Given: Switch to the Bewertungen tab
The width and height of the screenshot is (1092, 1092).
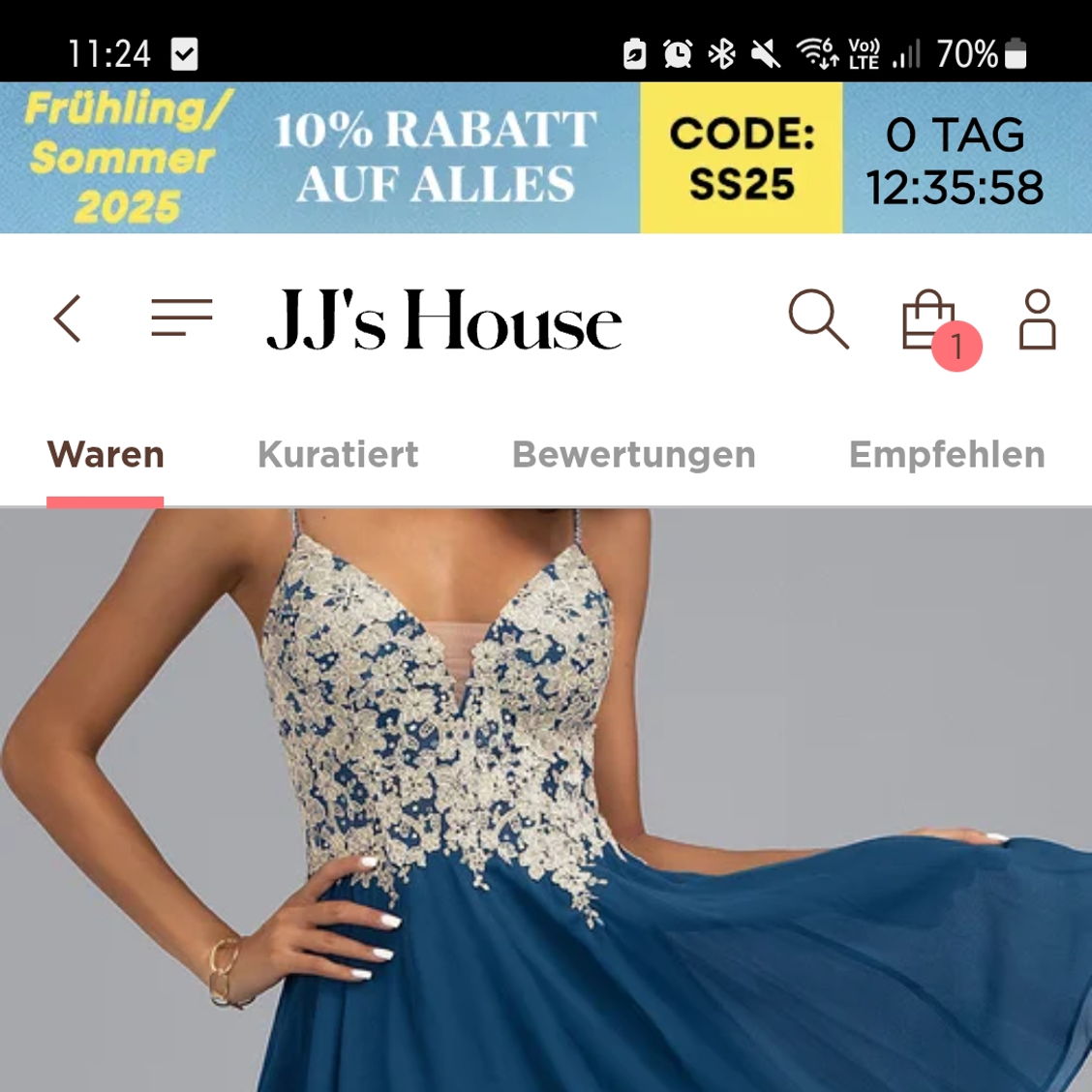Looking at the screenshot, I should click(x=633, y=454).
